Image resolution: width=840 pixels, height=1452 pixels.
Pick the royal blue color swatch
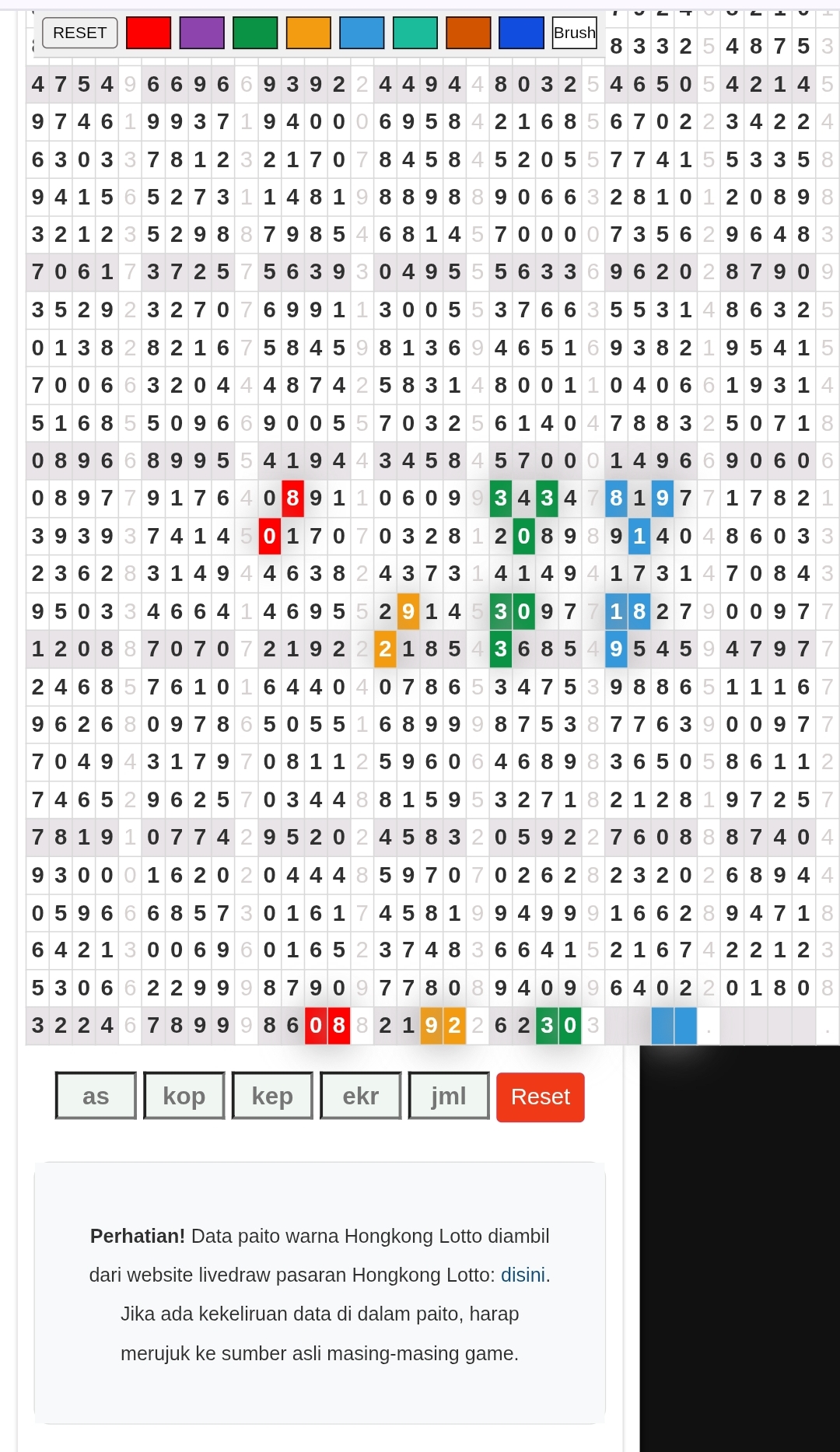point(521,33)
